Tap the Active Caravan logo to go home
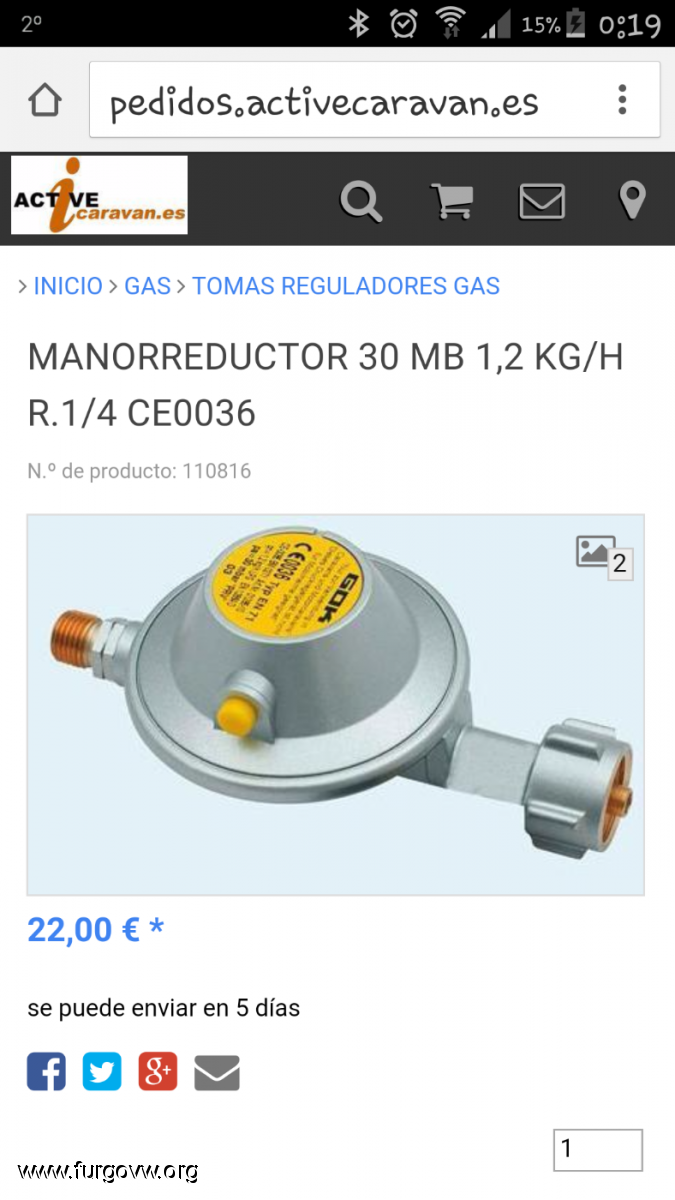The image size is (675, 1200). pyautogui.click(x=99, y=196)
